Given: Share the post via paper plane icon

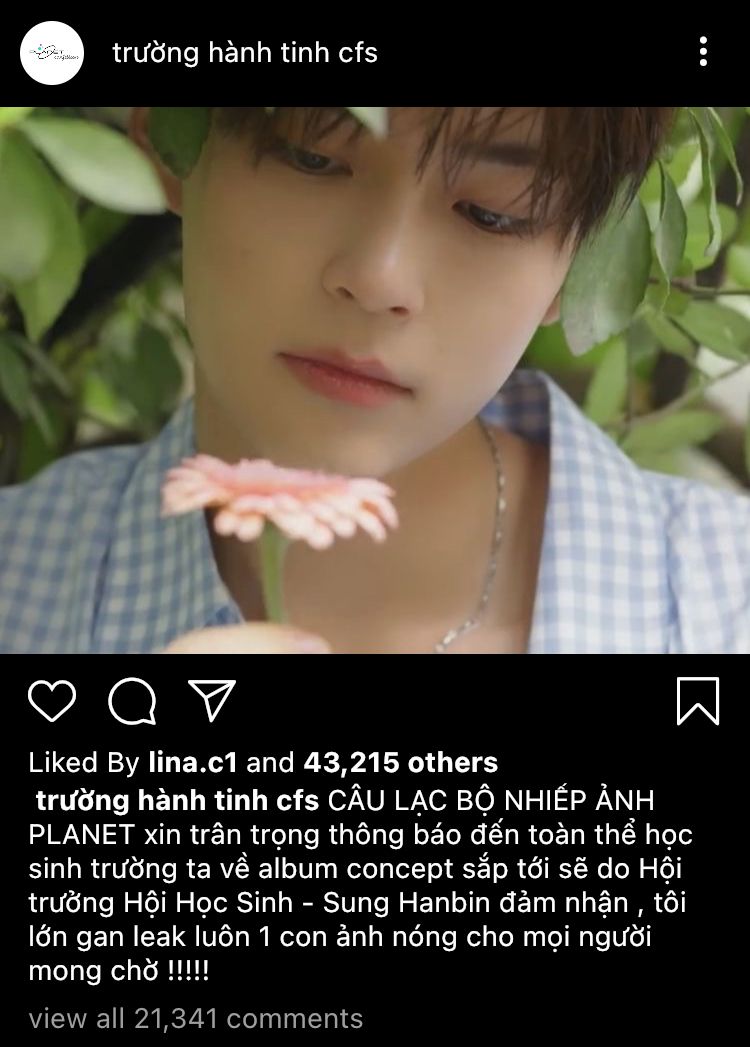Looking at the screenshot, I should point(212,701).
